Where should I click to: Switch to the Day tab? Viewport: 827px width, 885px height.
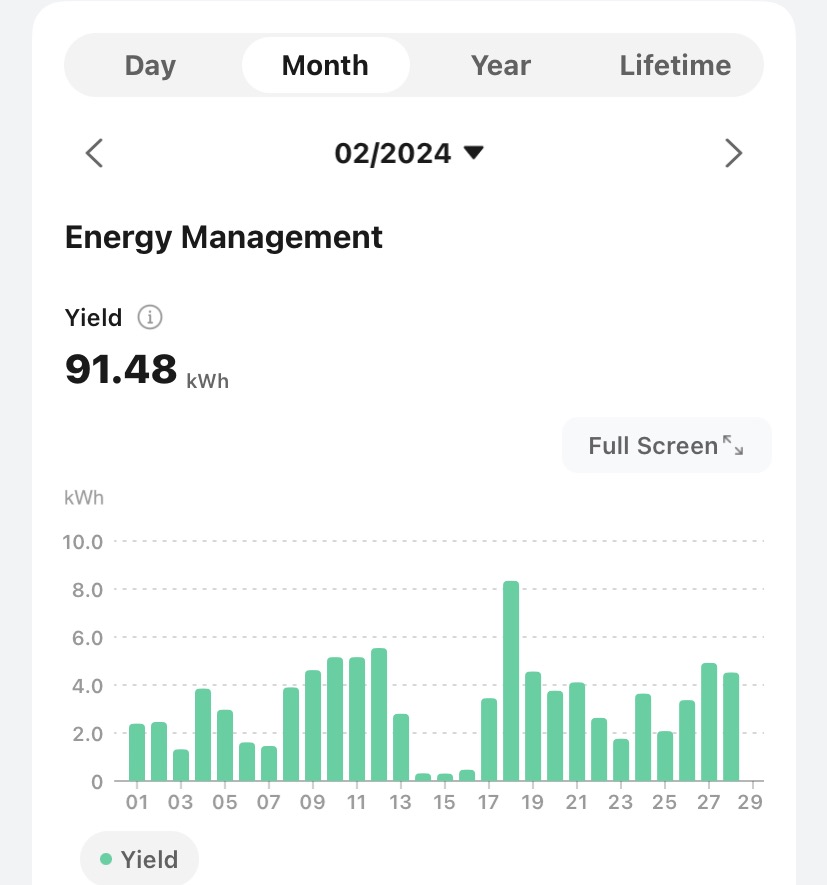click(150, 66)
